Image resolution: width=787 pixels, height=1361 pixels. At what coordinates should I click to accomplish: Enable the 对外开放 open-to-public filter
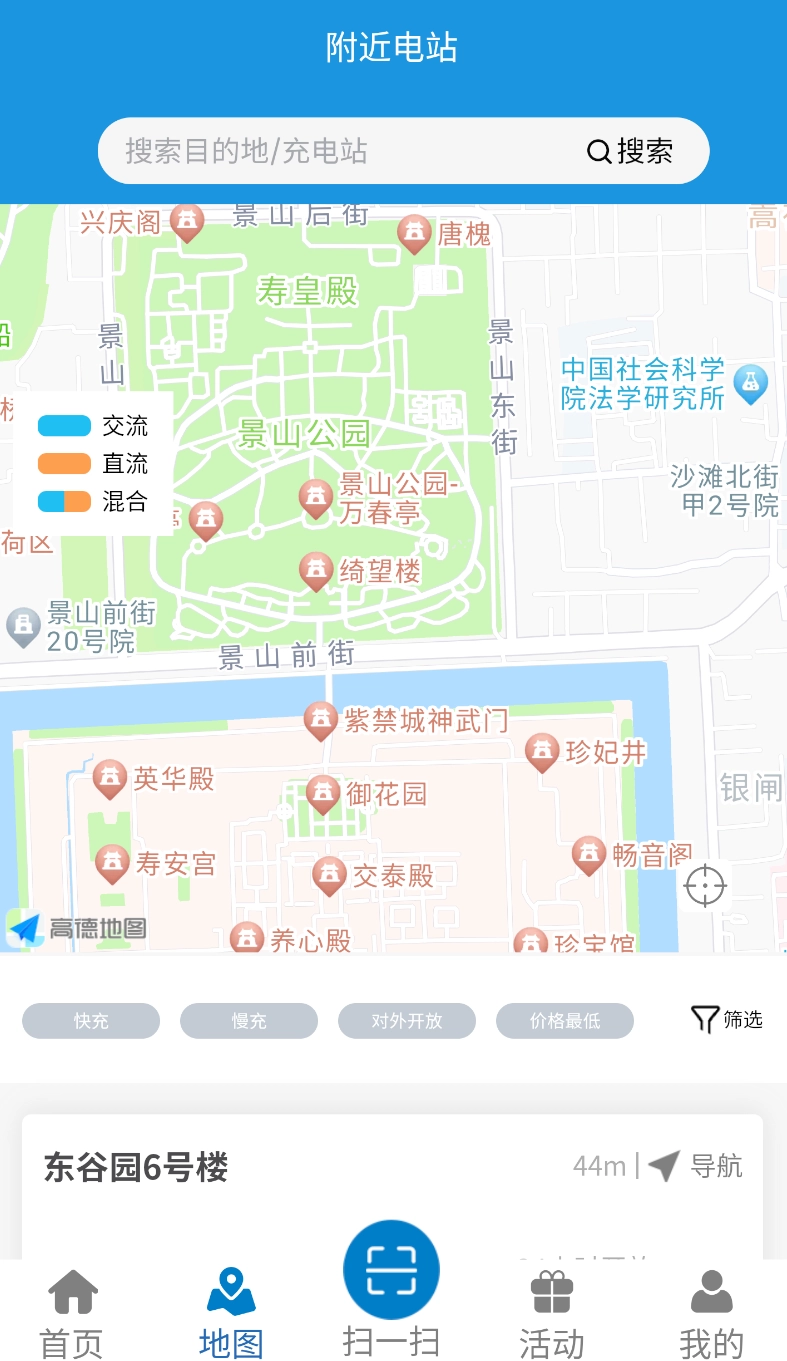(406, 1020)
